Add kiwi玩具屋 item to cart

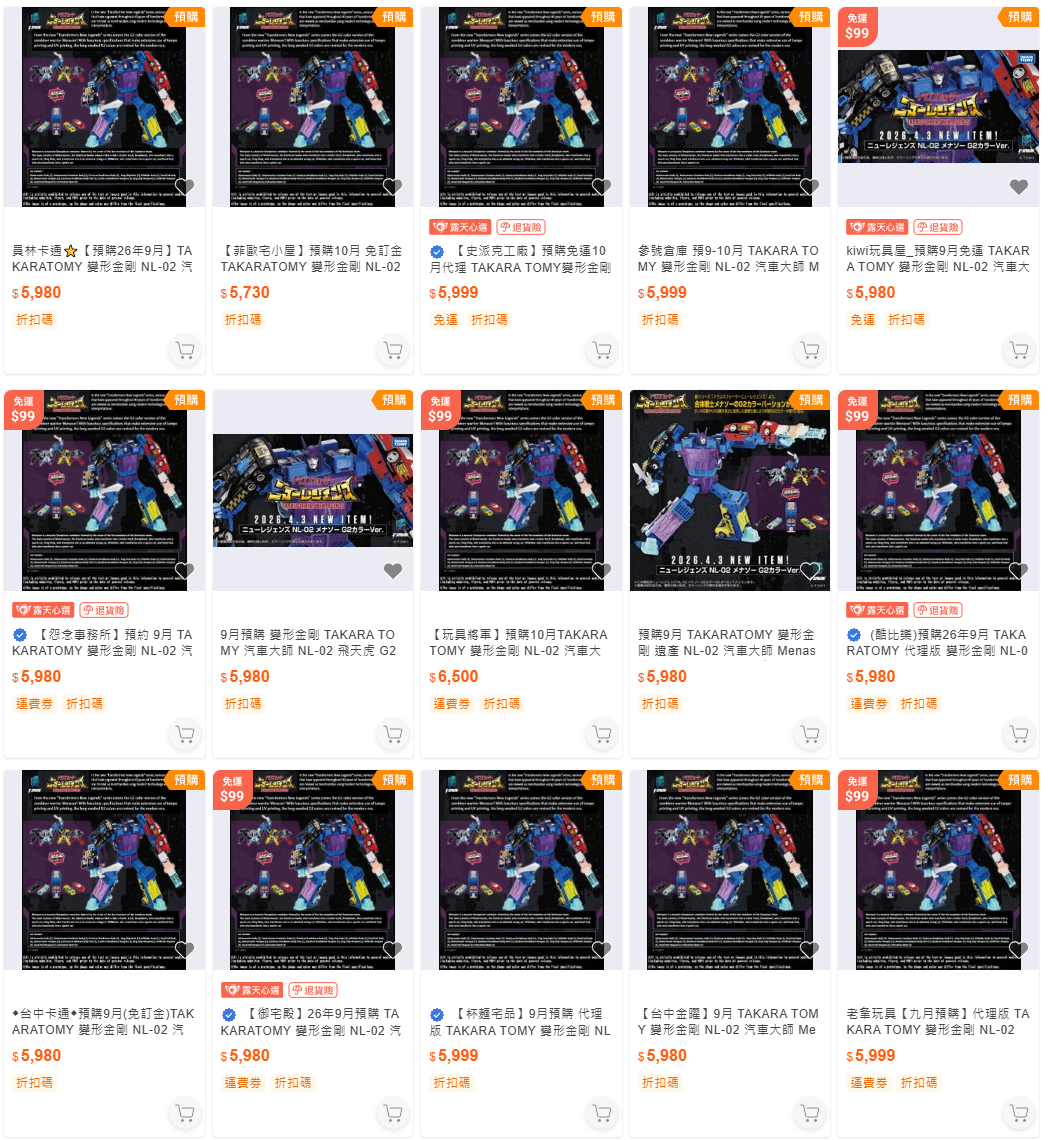1018,351
